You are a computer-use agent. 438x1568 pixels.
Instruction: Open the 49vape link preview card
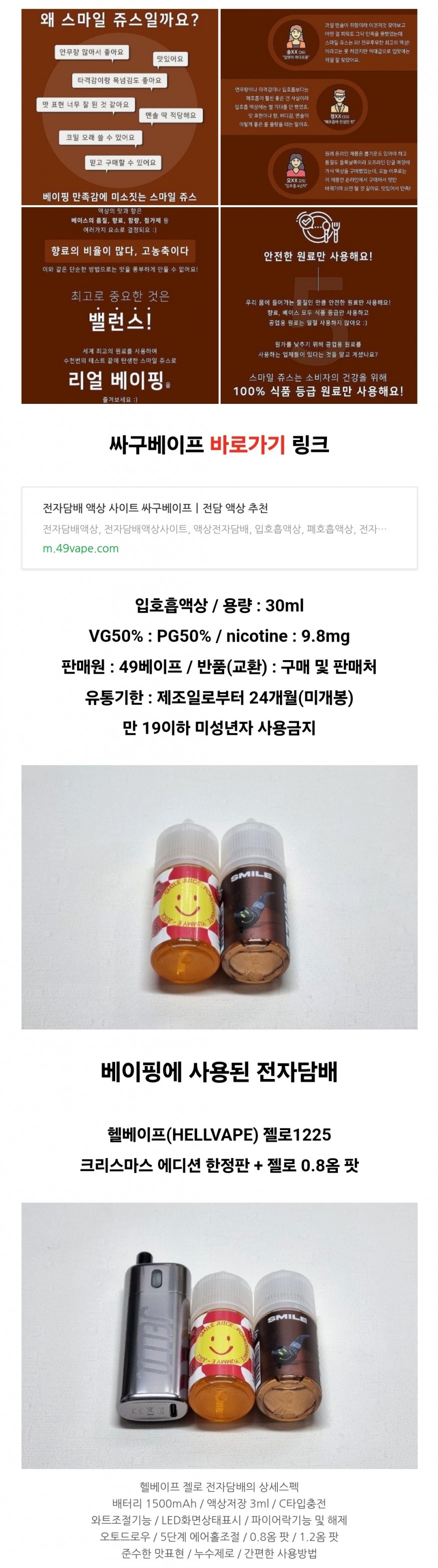coord(219,528)
